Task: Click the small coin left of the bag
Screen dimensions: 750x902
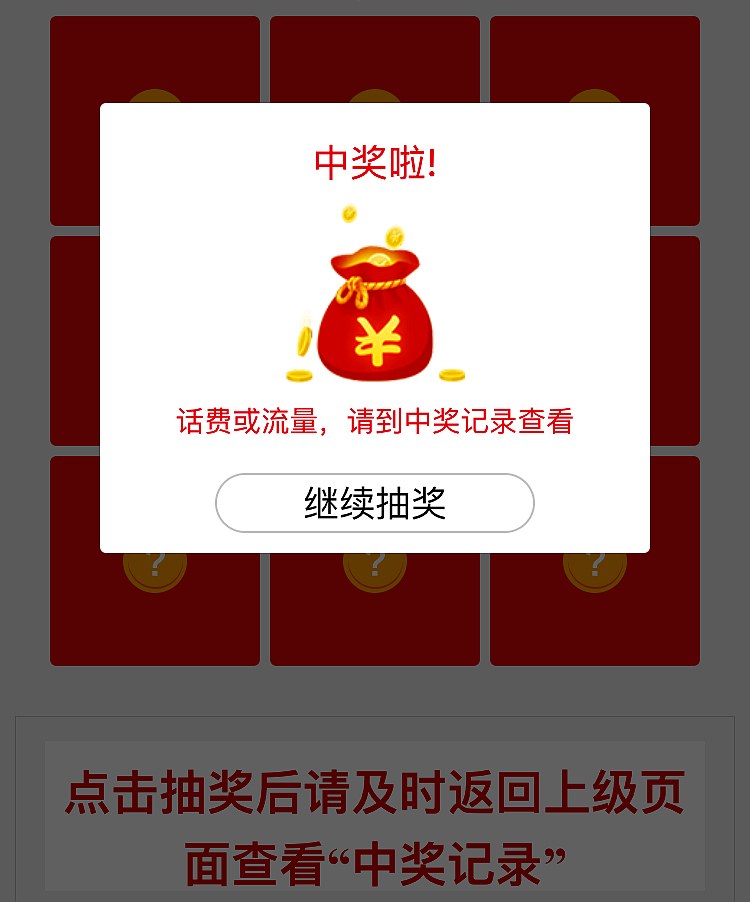Action: (302, 340)
